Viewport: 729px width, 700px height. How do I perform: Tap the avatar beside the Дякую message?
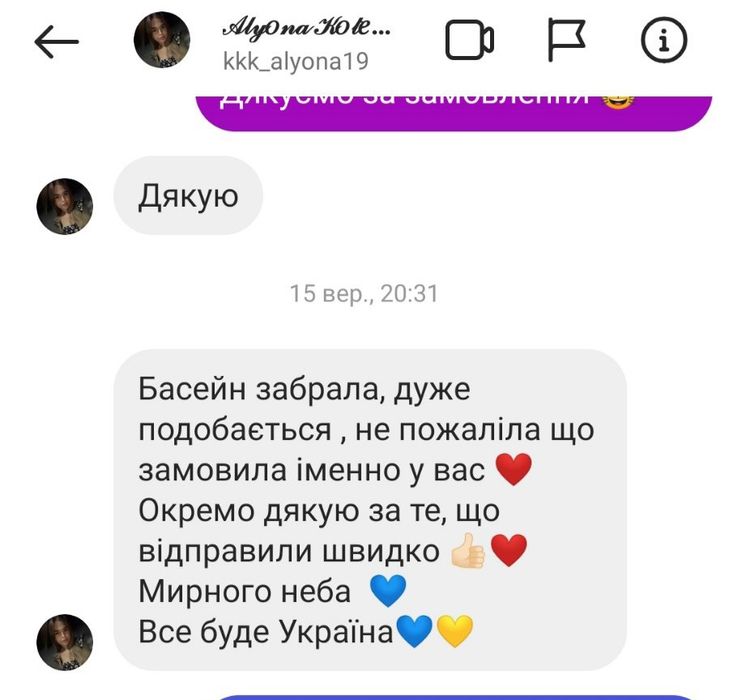[x=65, y=206]
